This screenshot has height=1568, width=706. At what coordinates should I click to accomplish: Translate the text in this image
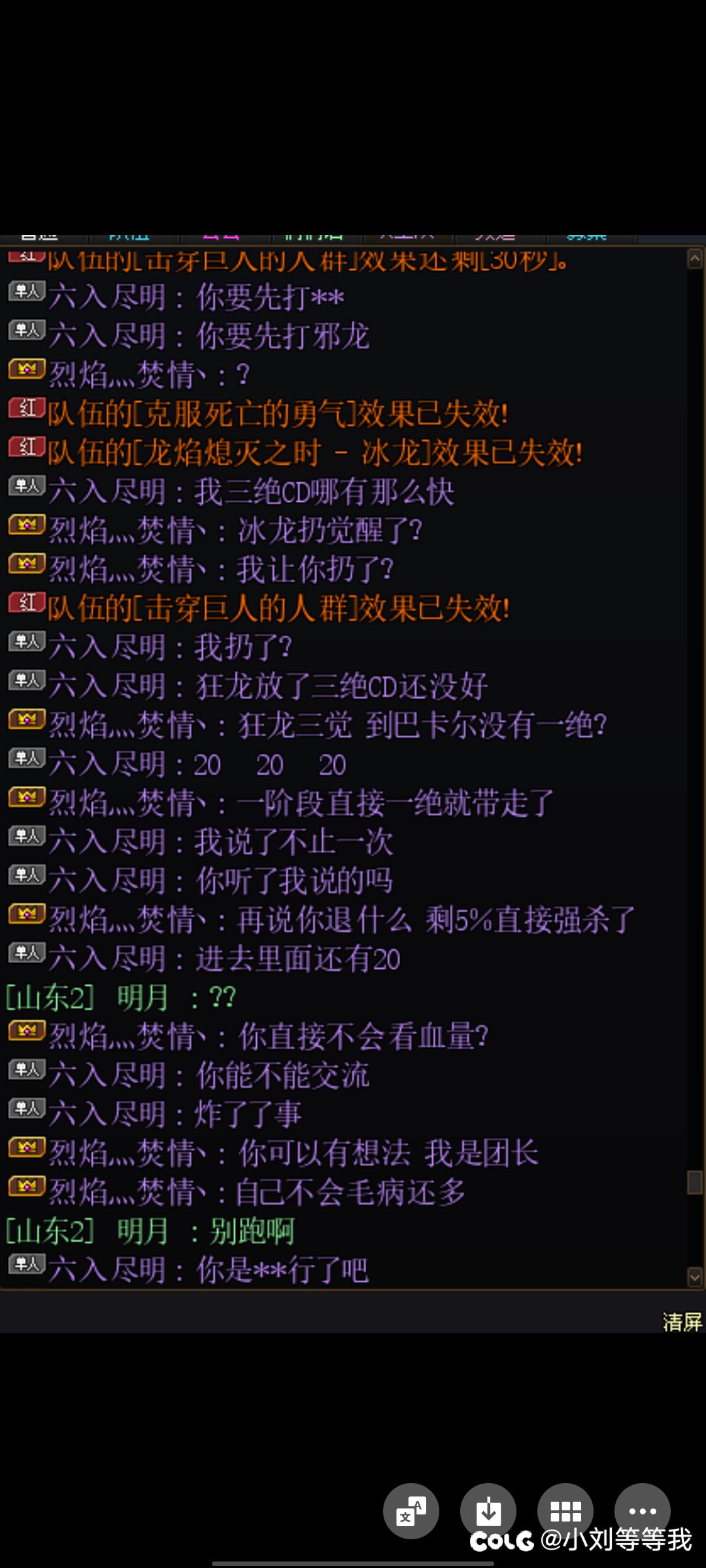click(411, 1511)
